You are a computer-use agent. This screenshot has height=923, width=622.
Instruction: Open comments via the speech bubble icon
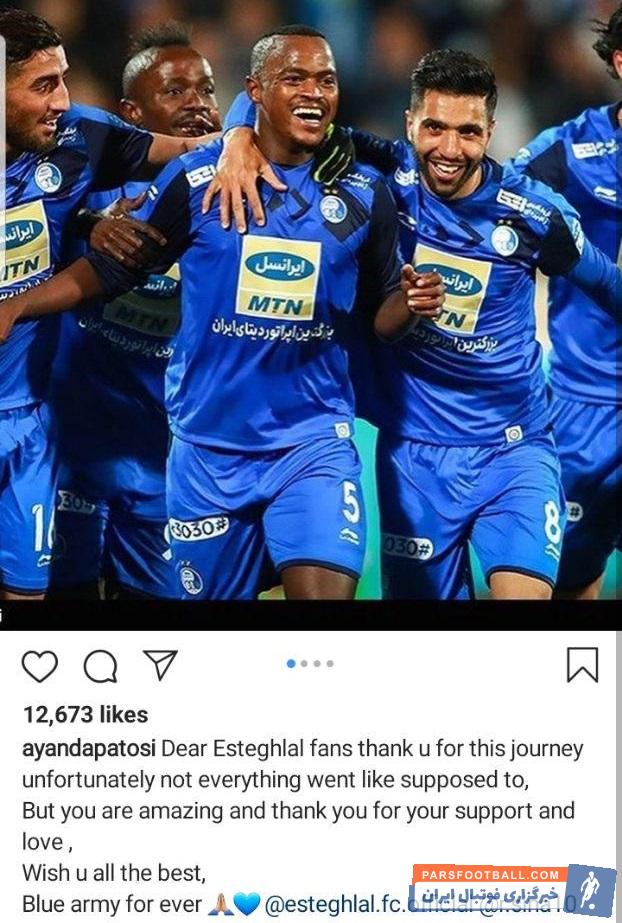pyautogui.click(x=100, y=666)
